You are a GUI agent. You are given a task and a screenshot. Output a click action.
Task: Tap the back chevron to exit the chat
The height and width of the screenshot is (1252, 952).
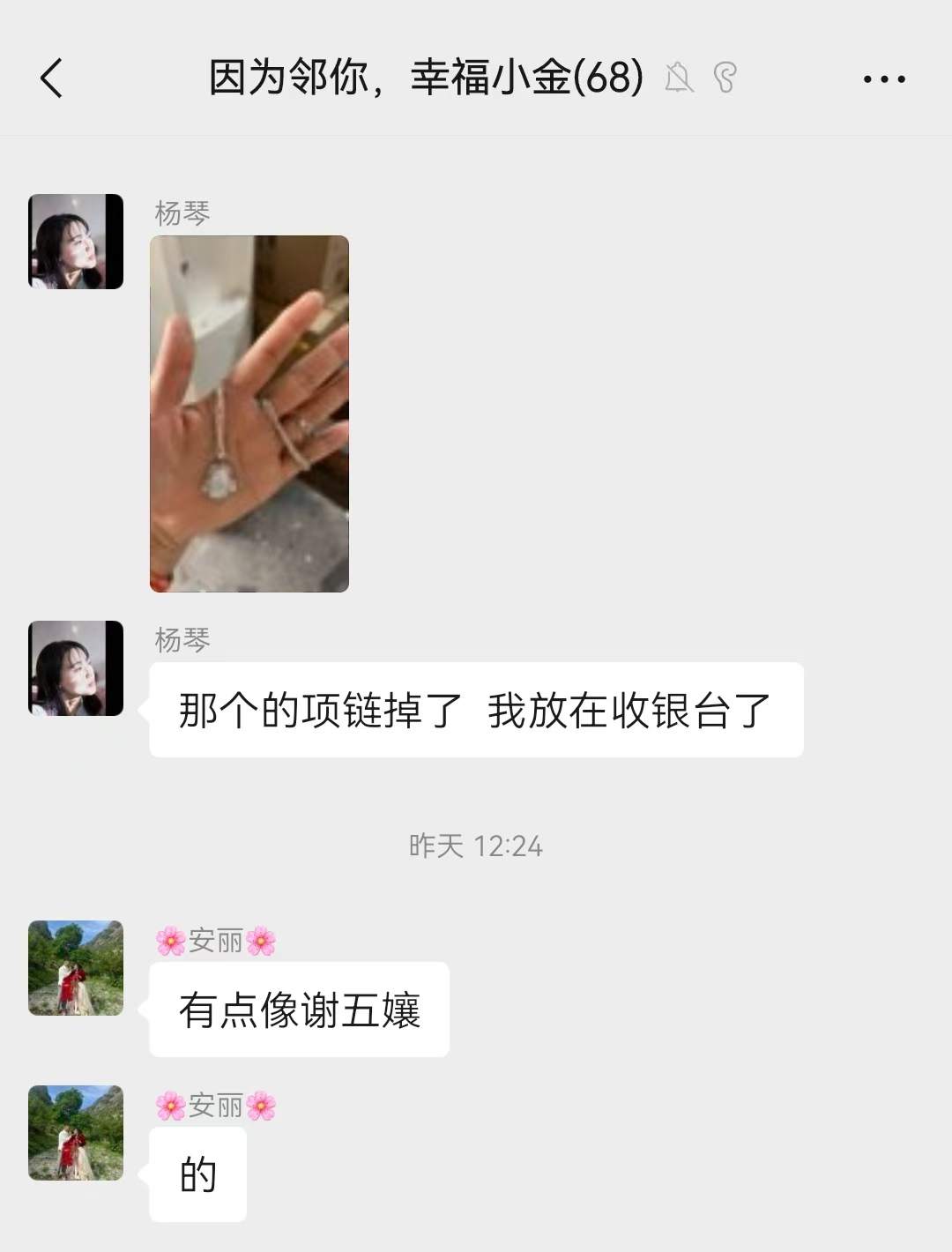pyautogui.click(x=51, y=78)
